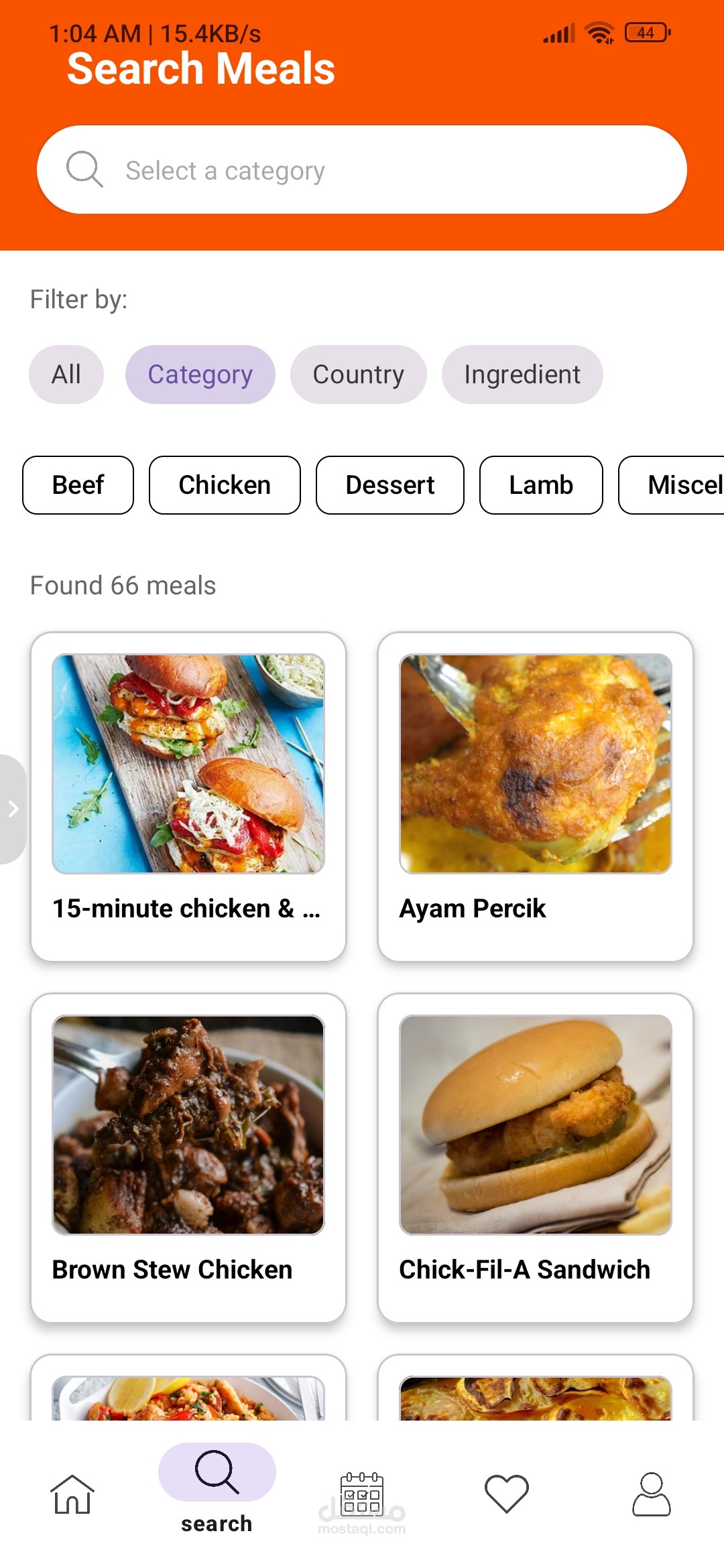This screenshot has height=1568, width=724.
Task: View the Chick-Fil-A Sandwich recipe
Action: tap(535, 1157)
